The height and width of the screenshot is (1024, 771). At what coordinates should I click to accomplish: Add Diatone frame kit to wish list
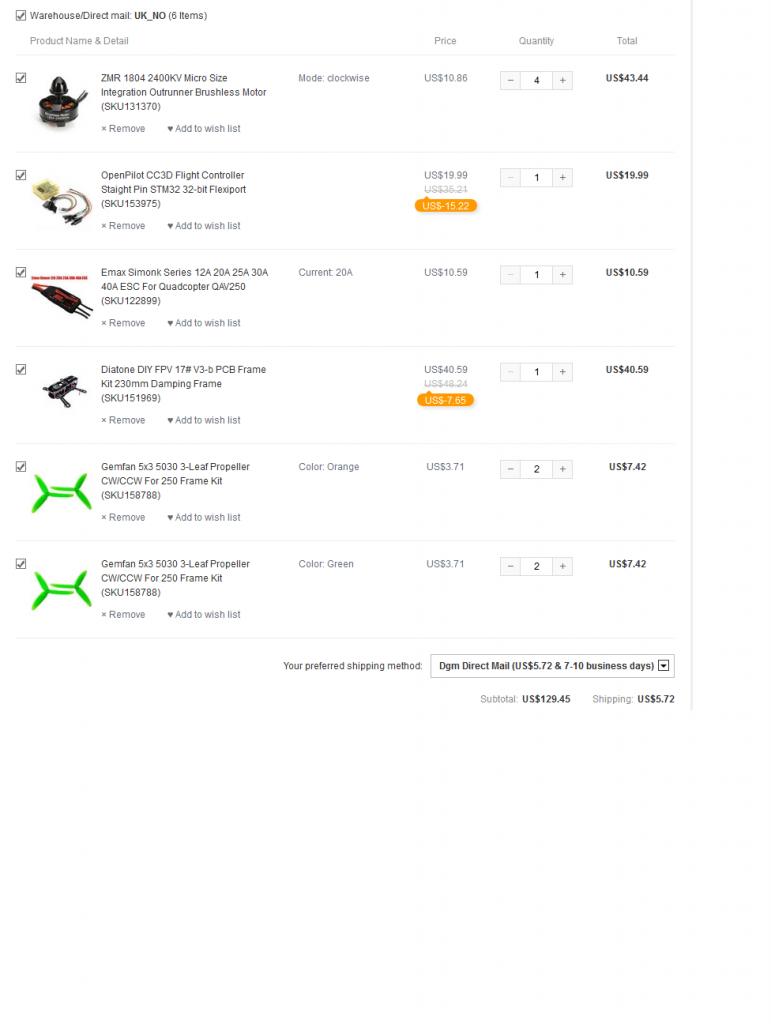tap(204, 420)
